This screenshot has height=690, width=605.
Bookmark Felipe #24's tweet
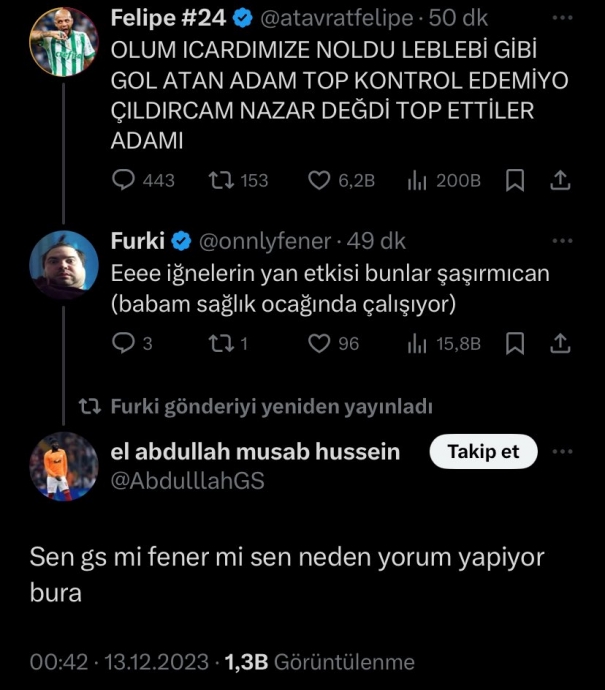[x=515, y=180]
